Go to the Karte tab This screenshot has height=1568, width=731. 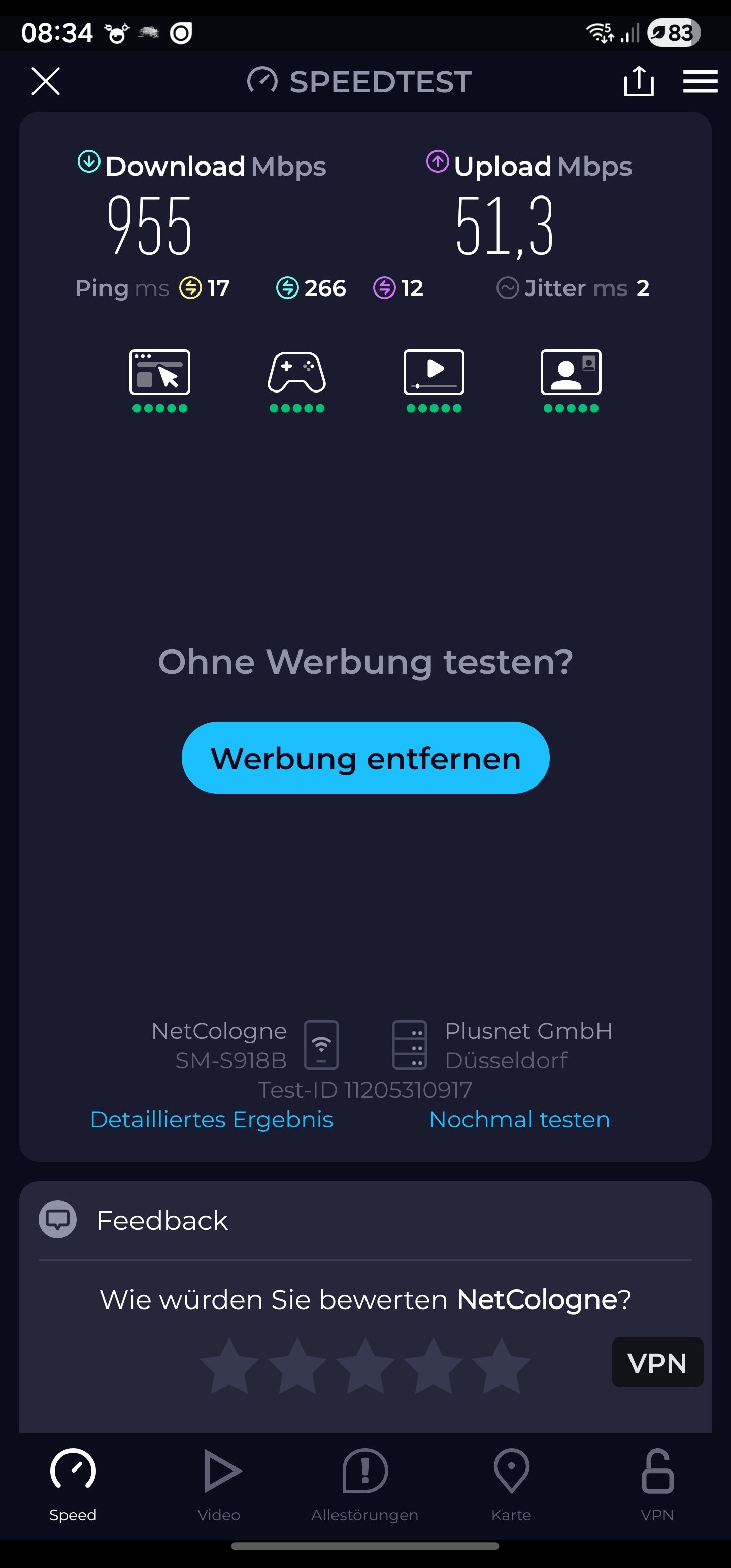511,1483
